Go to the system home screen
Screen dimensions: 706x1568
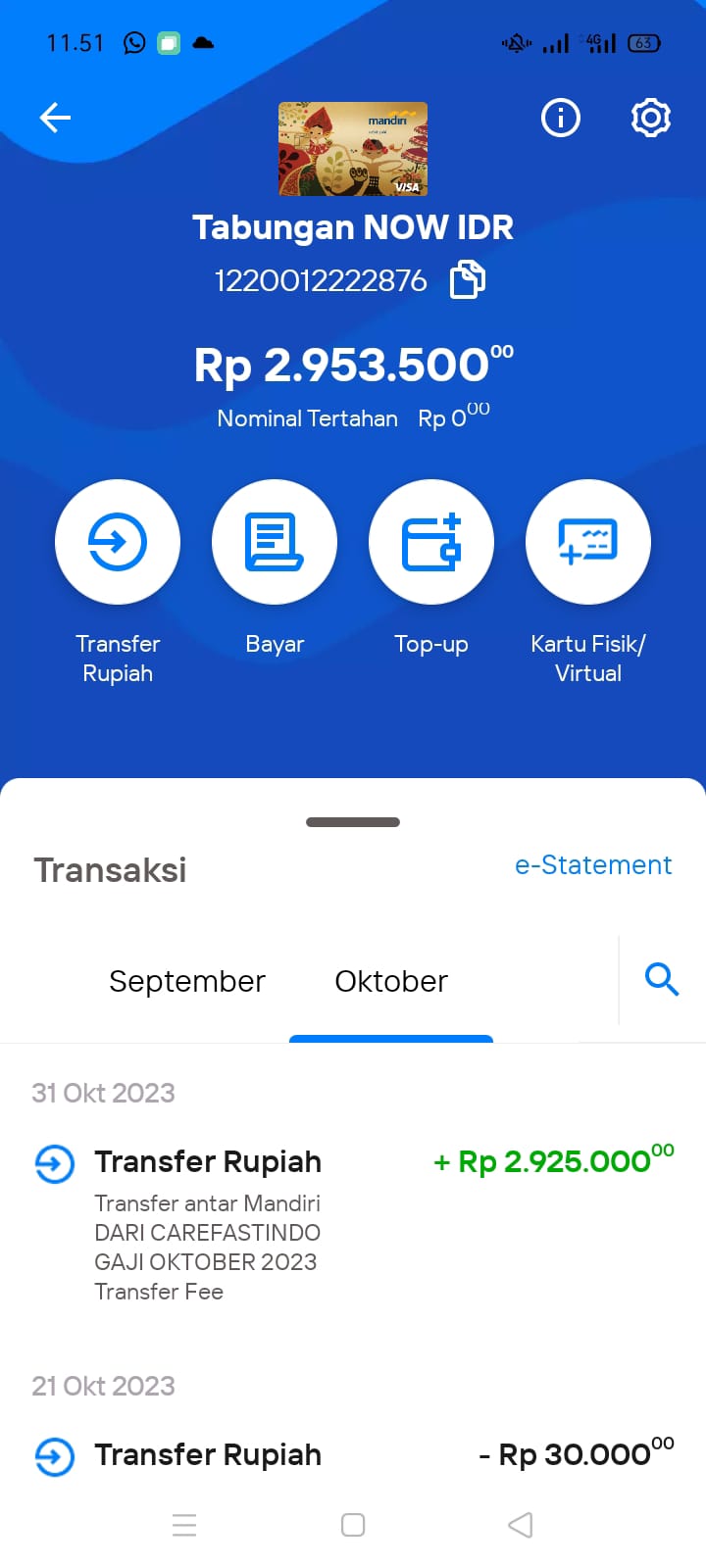353,1525
